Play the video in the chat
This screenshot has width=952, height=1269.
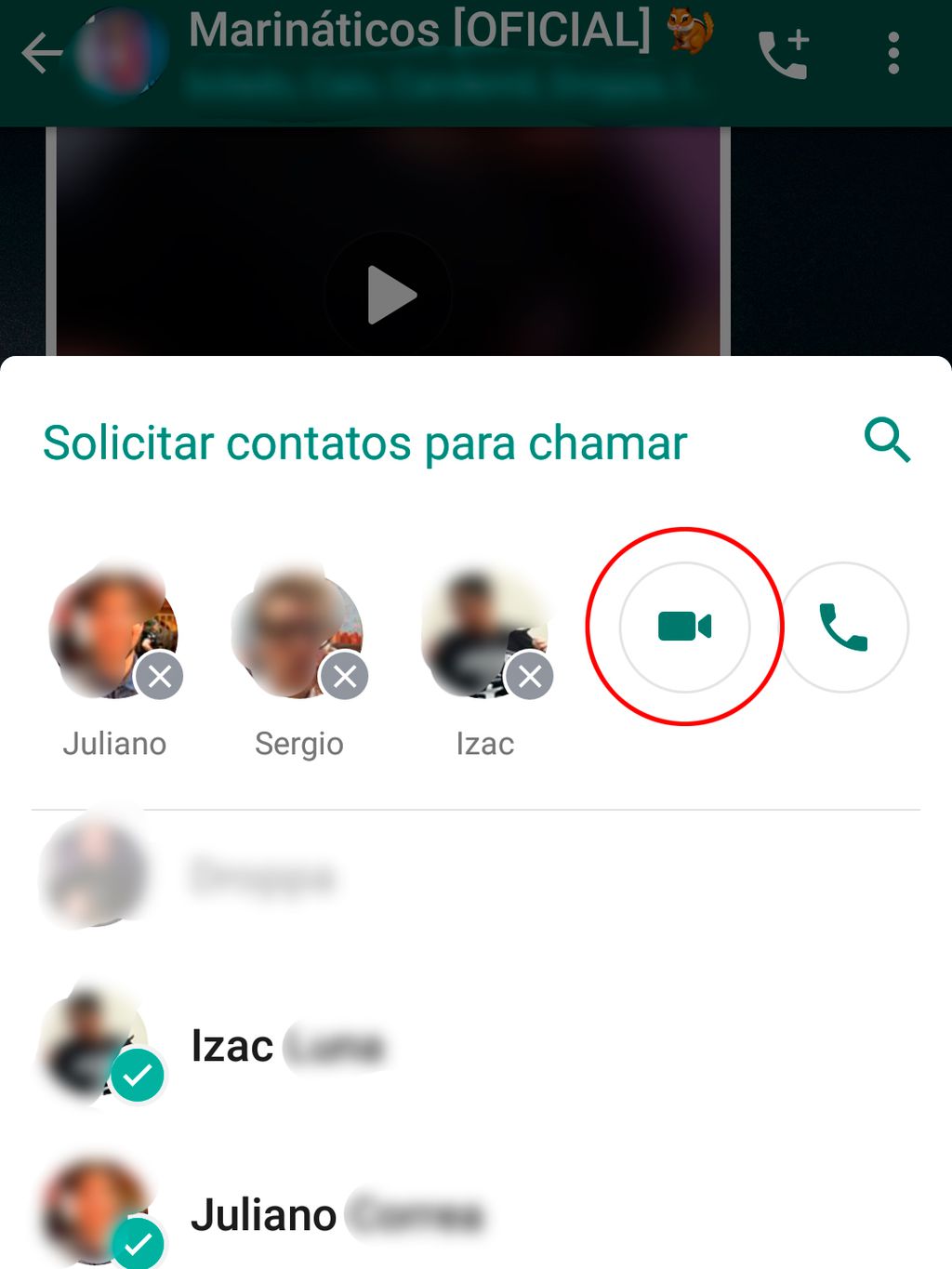(390, 295)
